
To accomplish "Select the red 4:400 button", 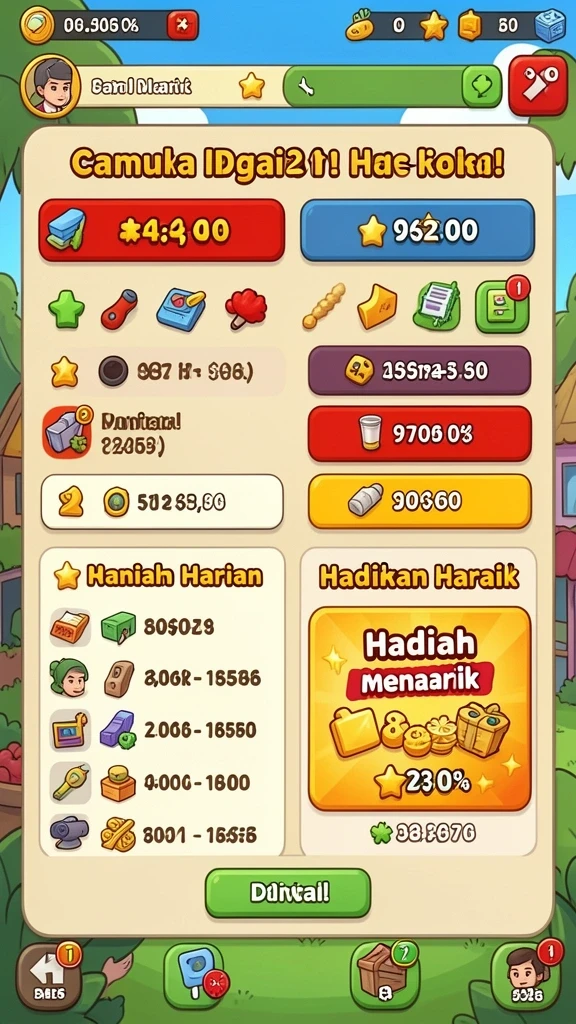I will pos(161,231).
